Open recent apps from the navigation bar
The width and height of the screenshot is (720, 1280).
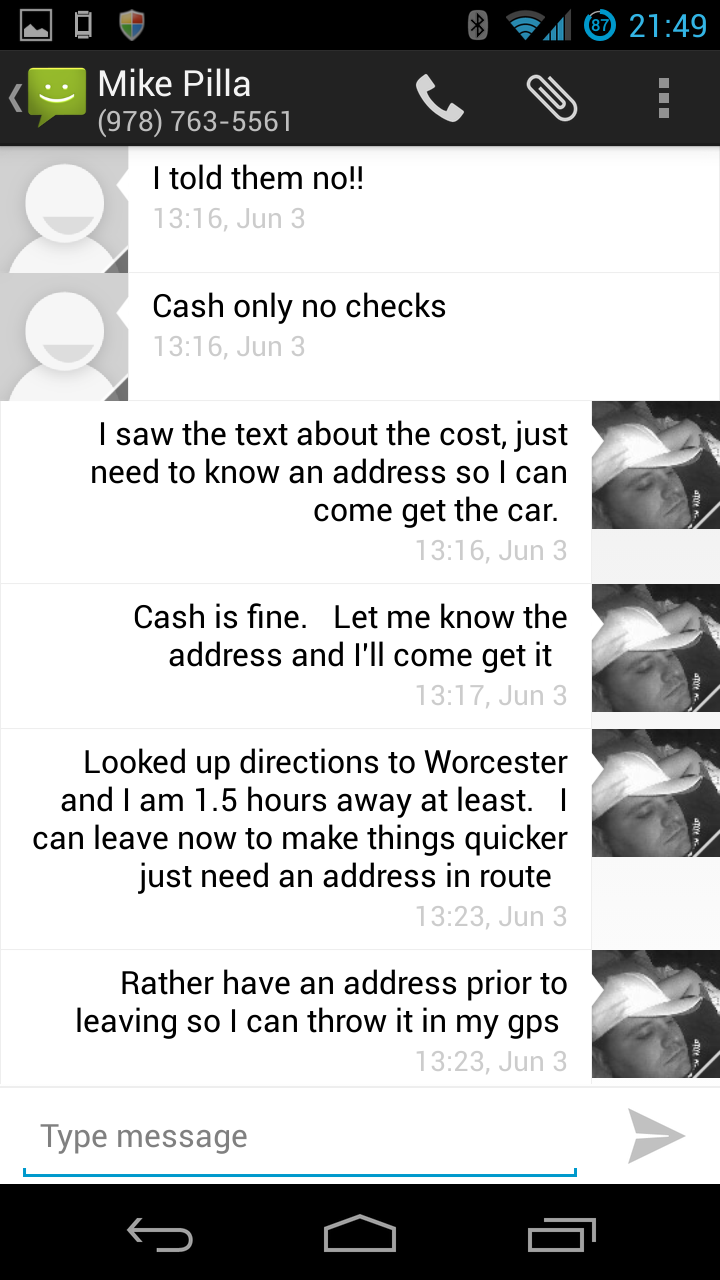(x=561, y=1235)
